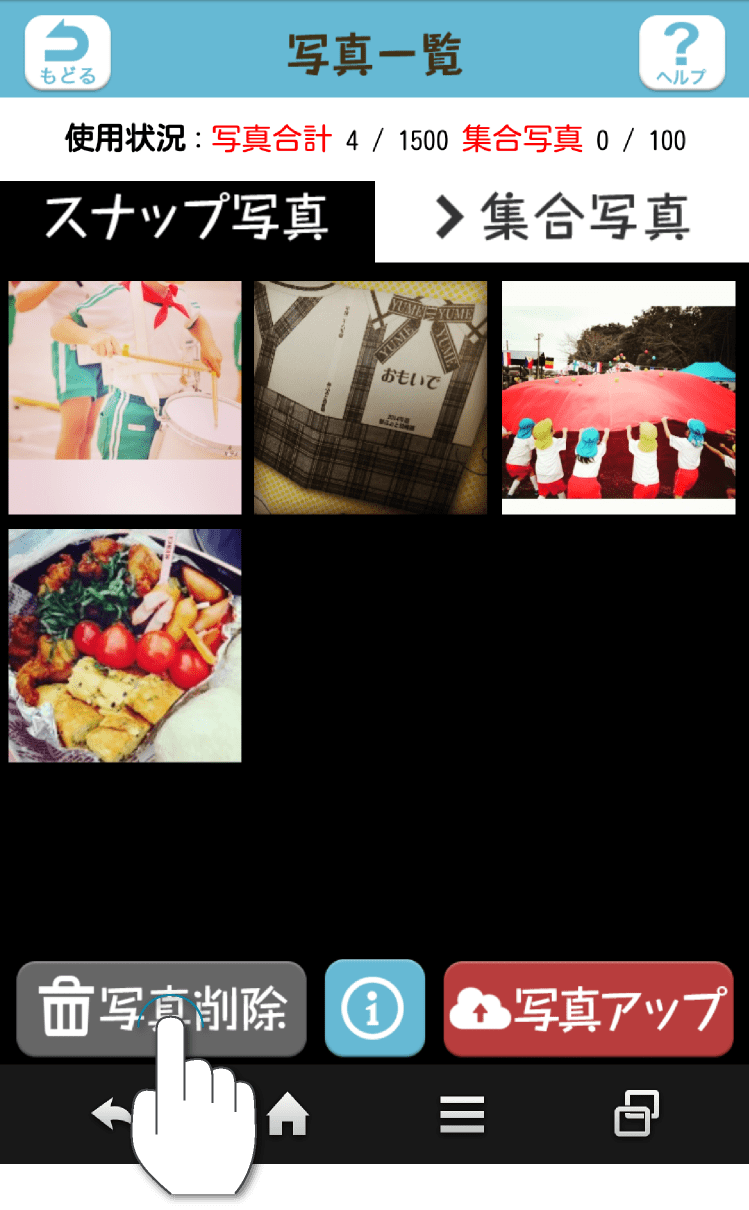Go to the system home screen

coord(288,1114)
